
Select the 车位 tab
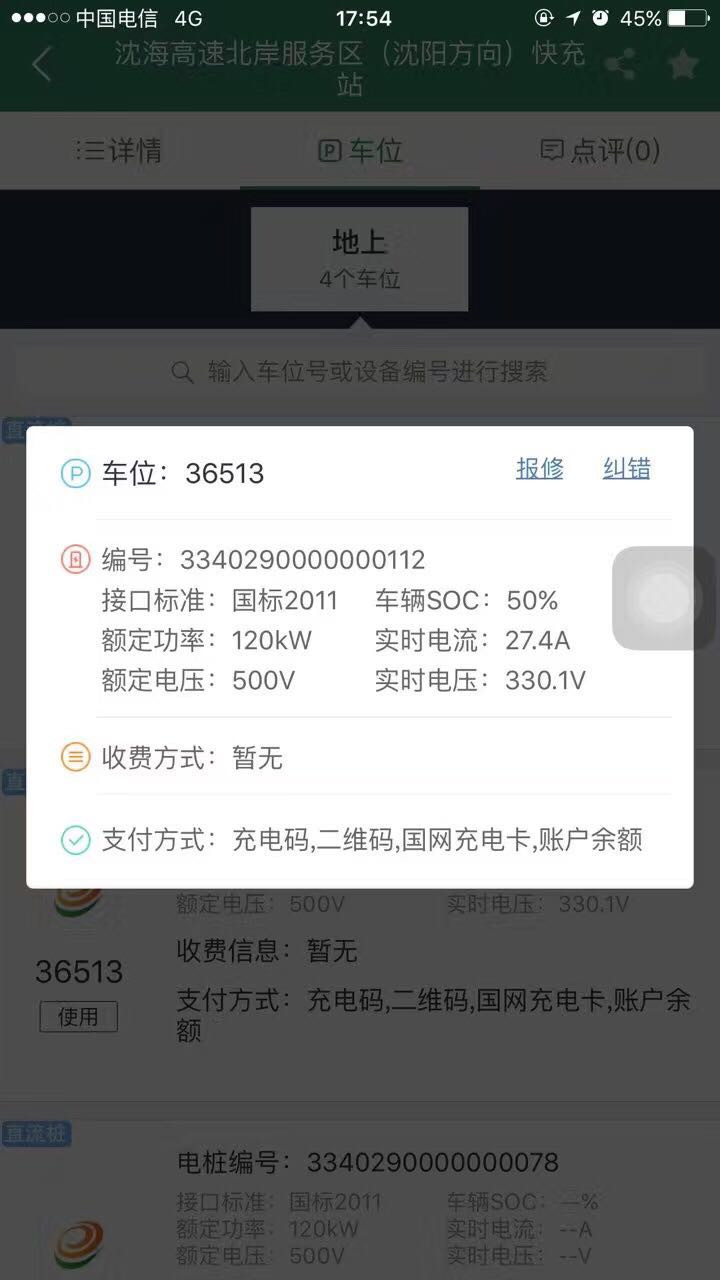coord(360,151)
